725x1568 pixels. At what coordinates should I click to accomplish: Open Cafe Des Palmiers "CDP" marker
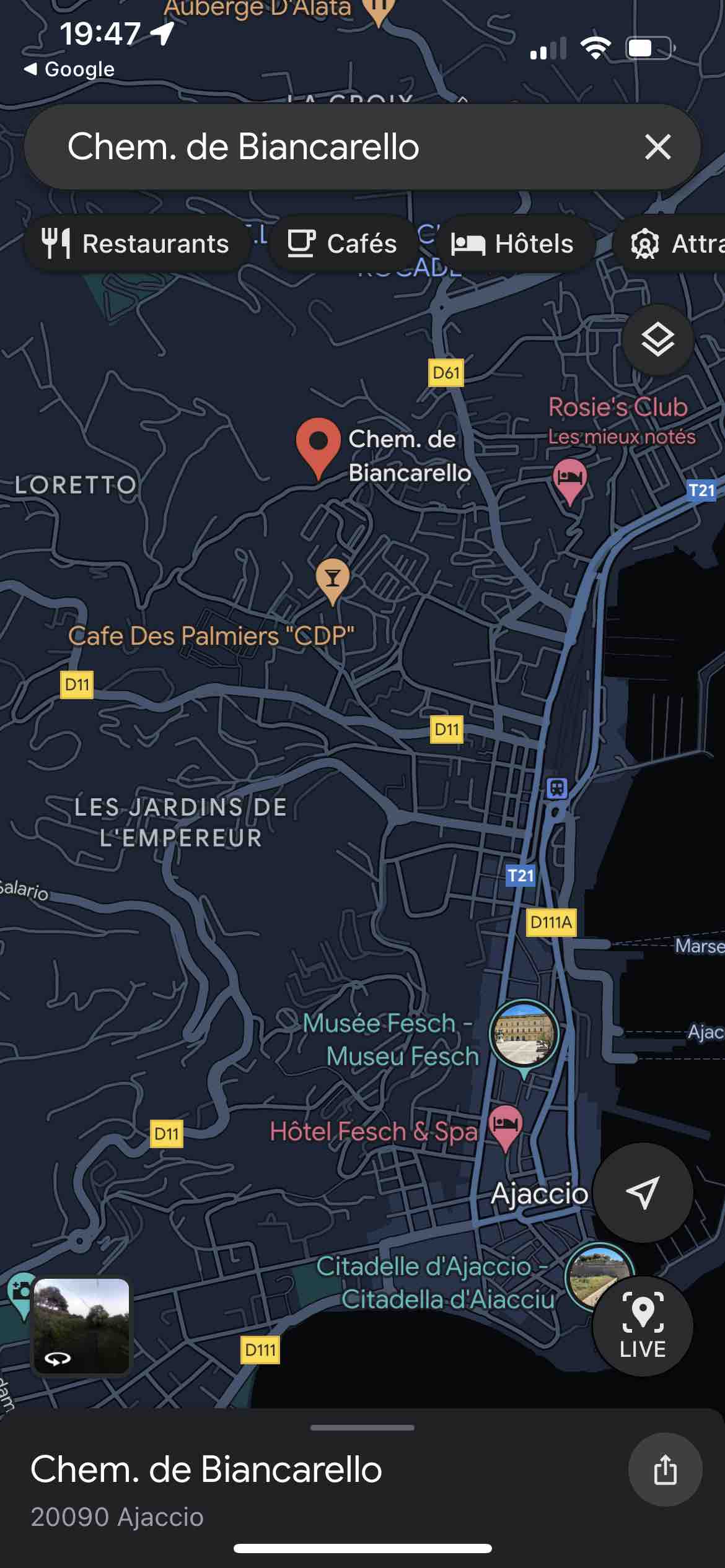click(333, 580)
